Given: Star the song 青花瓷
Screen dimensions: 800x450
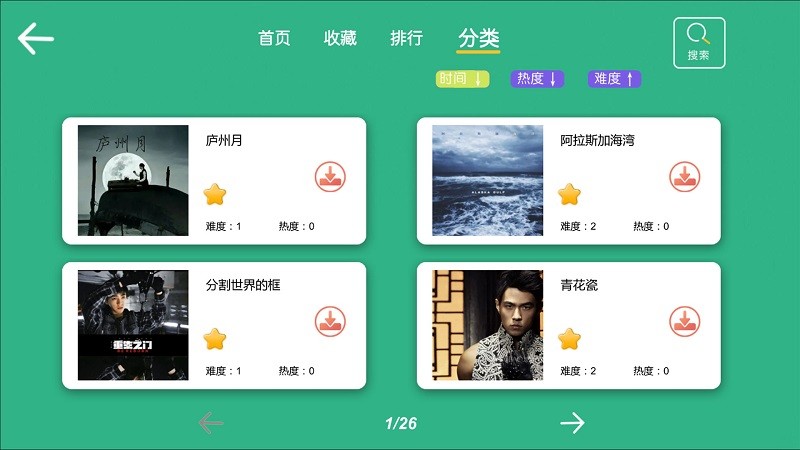Looking at the screenshot, I should [569, 339].
